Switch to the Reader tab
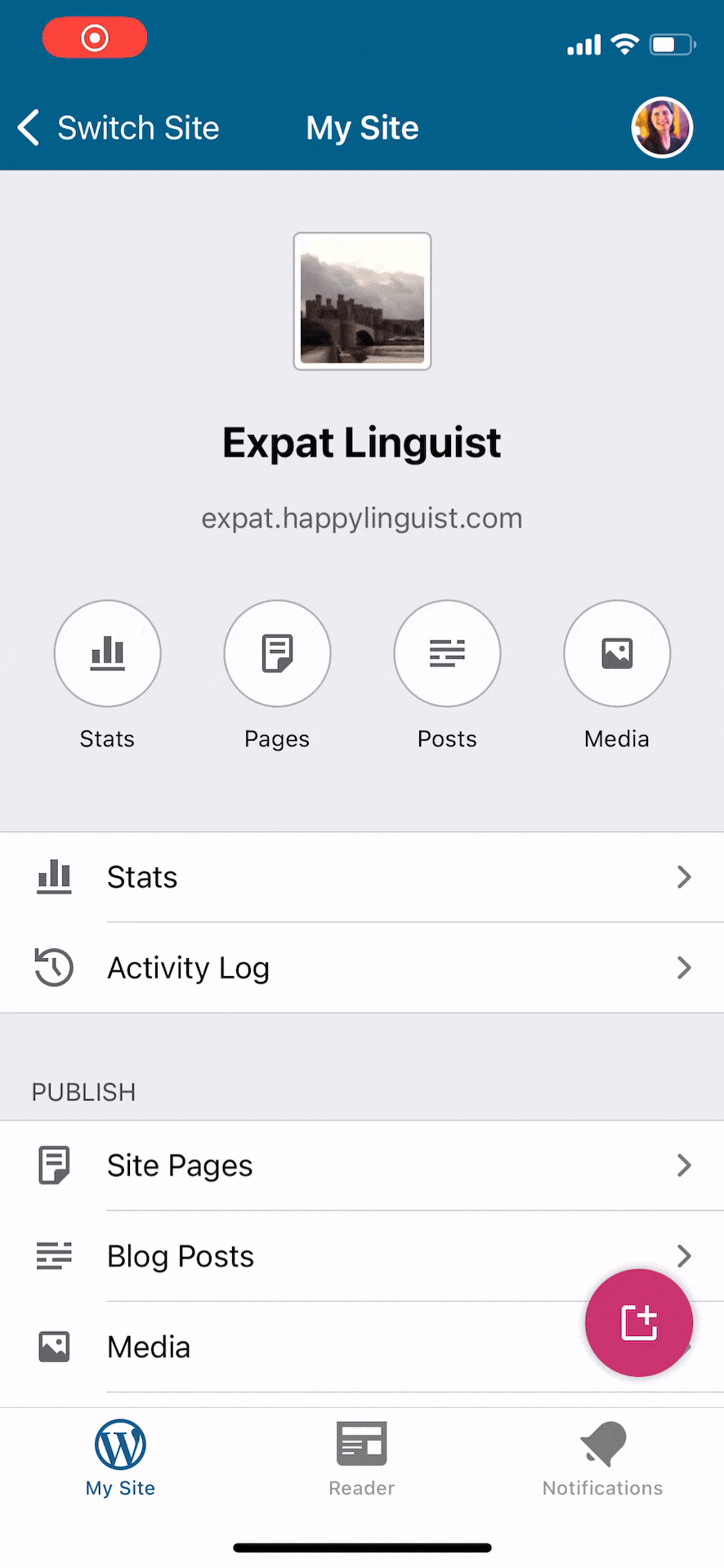The height and width of the screenshot is (1568, 724). (x=362, y=1458)
